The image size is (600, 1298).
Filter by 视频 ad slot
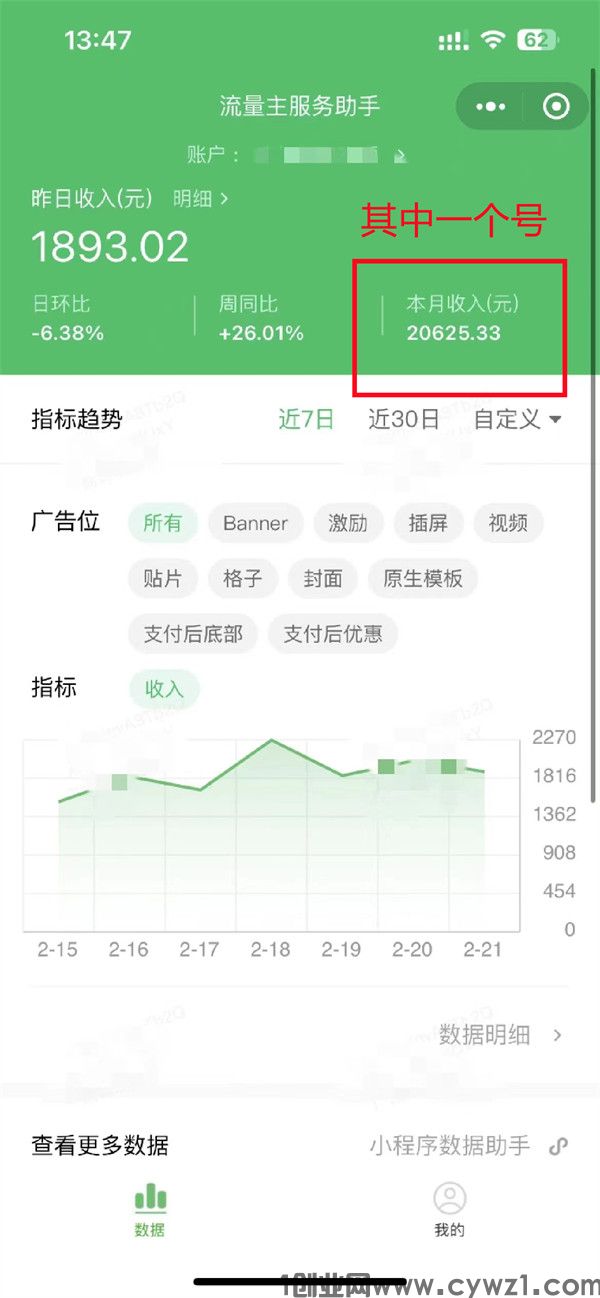[x=508, y=523]
